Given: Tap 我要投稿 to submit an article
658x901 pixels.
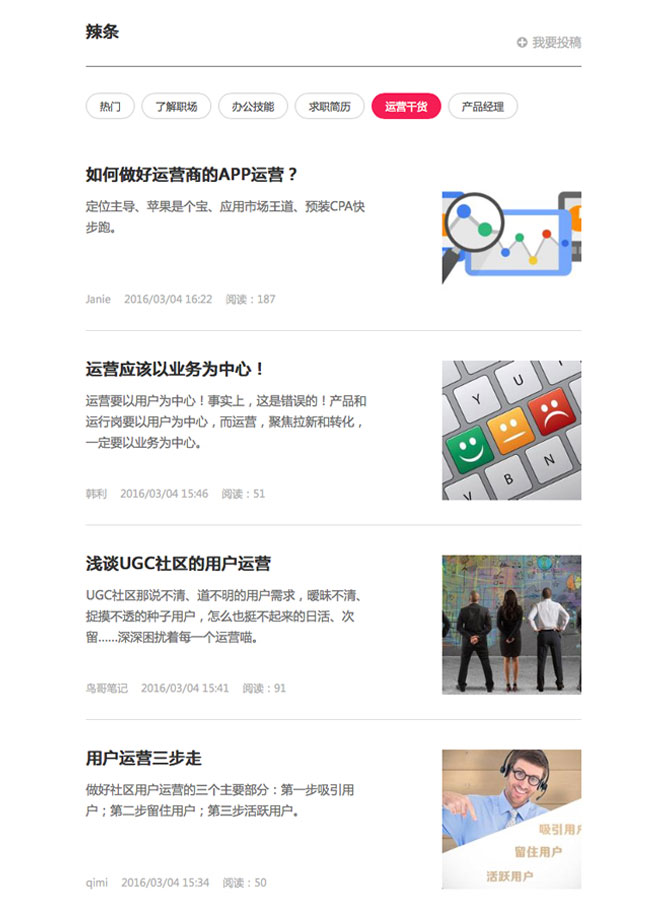Looking at the screenshot, I should pos(549,42).
